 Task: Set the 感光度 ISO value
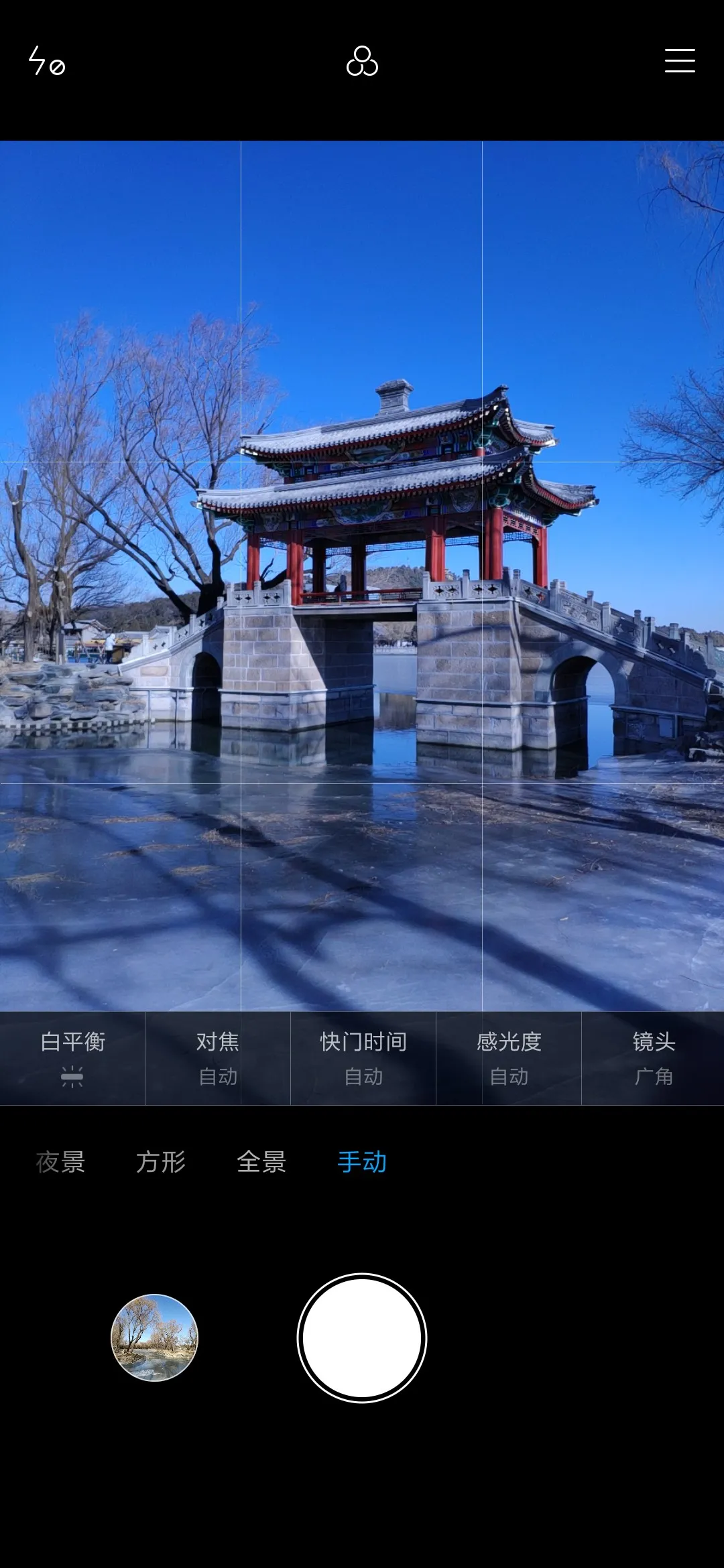(x=509, y=1058)
